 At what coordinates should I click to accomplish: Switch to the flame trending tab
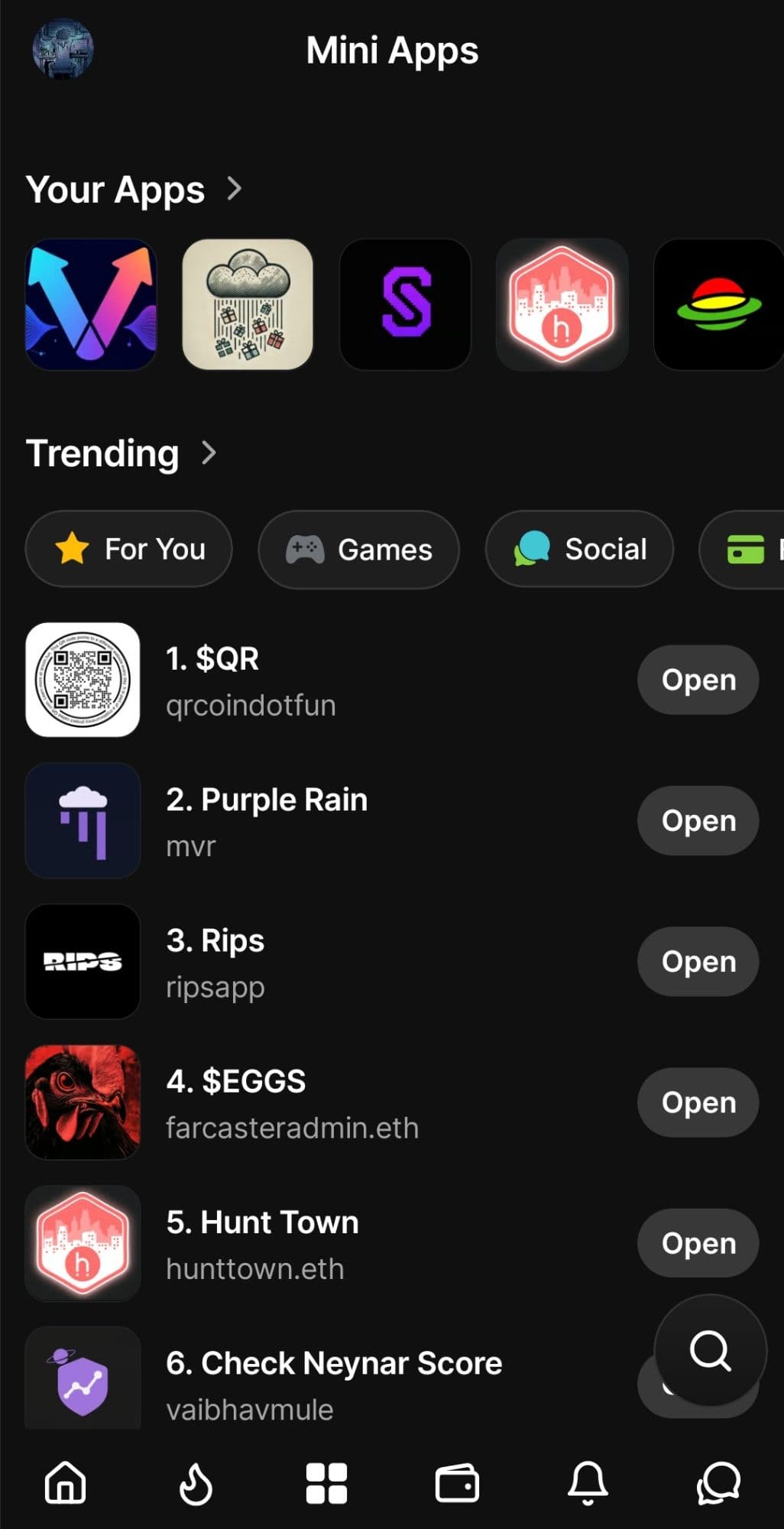tap(196, 1483)
